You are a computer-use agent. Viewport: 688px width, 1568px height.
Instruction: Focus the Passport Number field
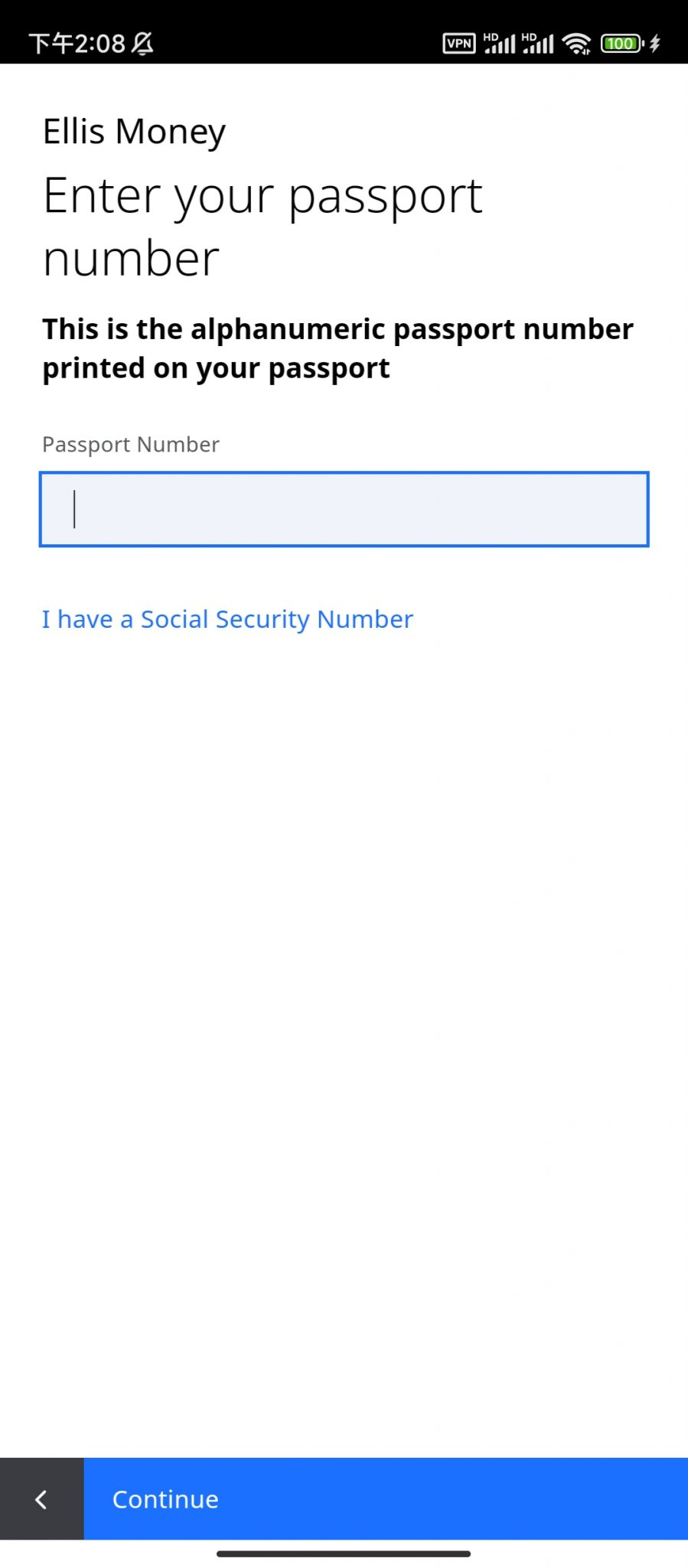point(344,509)
